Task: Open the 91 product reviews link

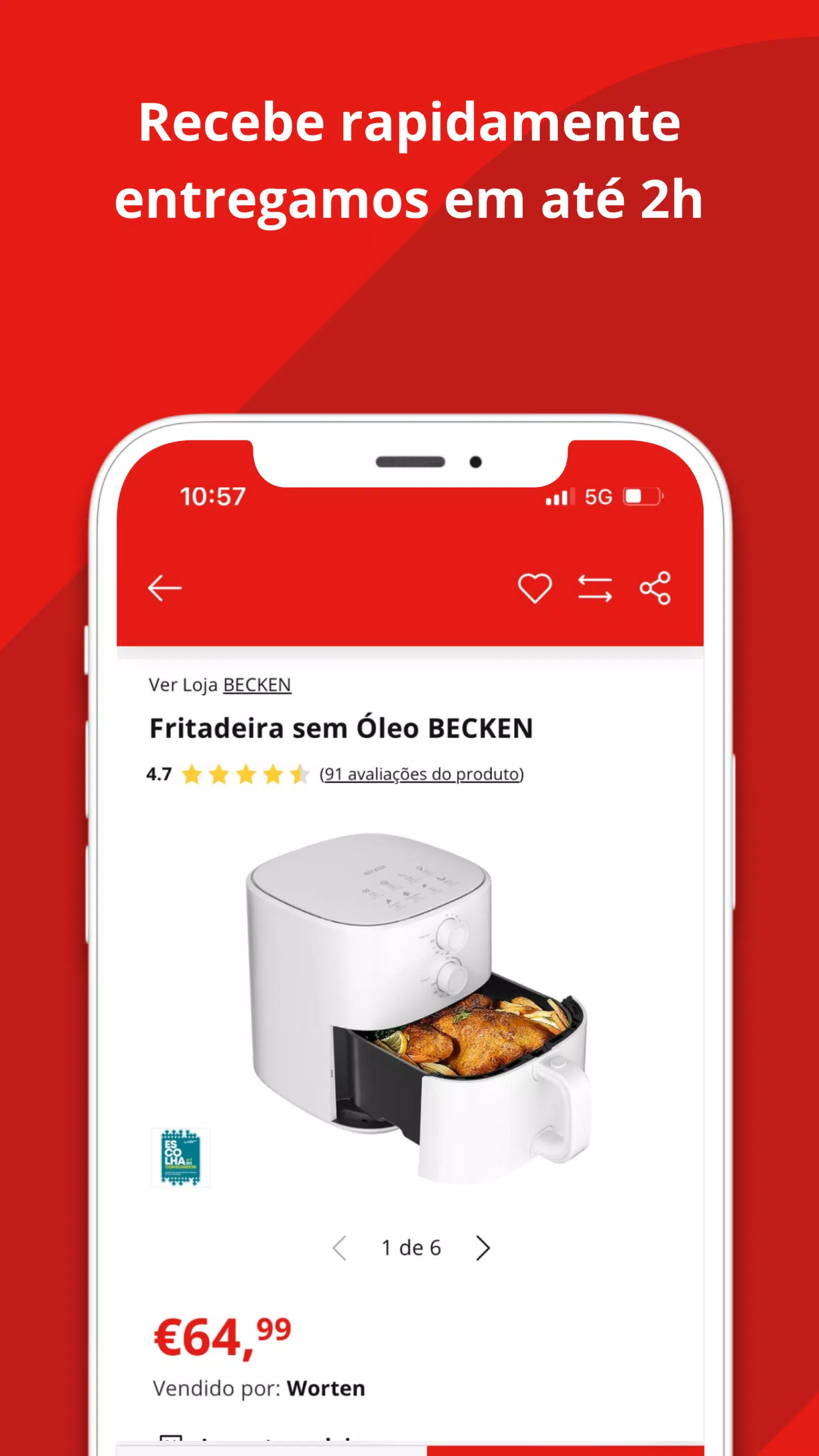Action: (421, 775)
